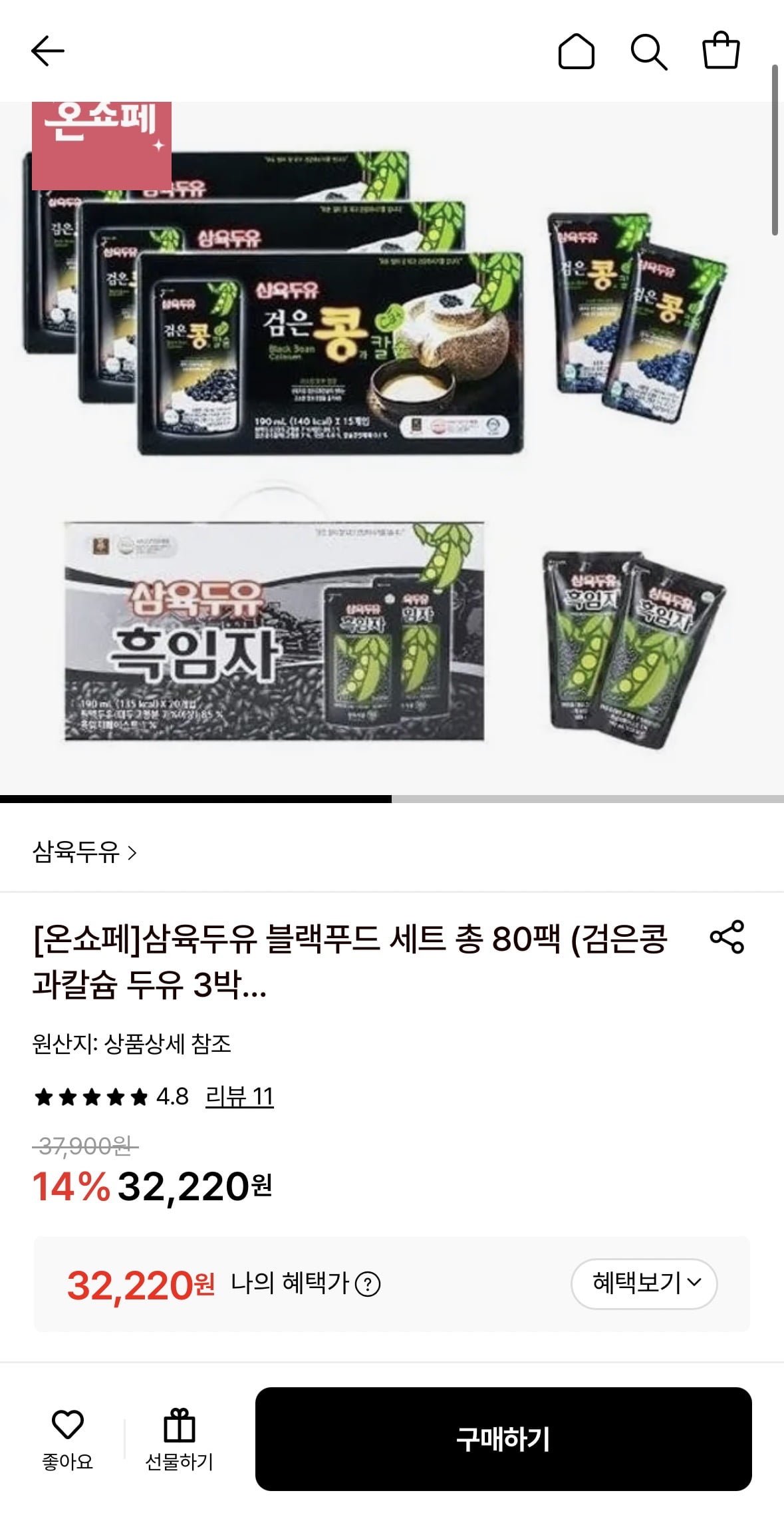The width and height of the screenshot is (784, 1515).
Task: Open the shopping bag cart
Action: point(721,51)
